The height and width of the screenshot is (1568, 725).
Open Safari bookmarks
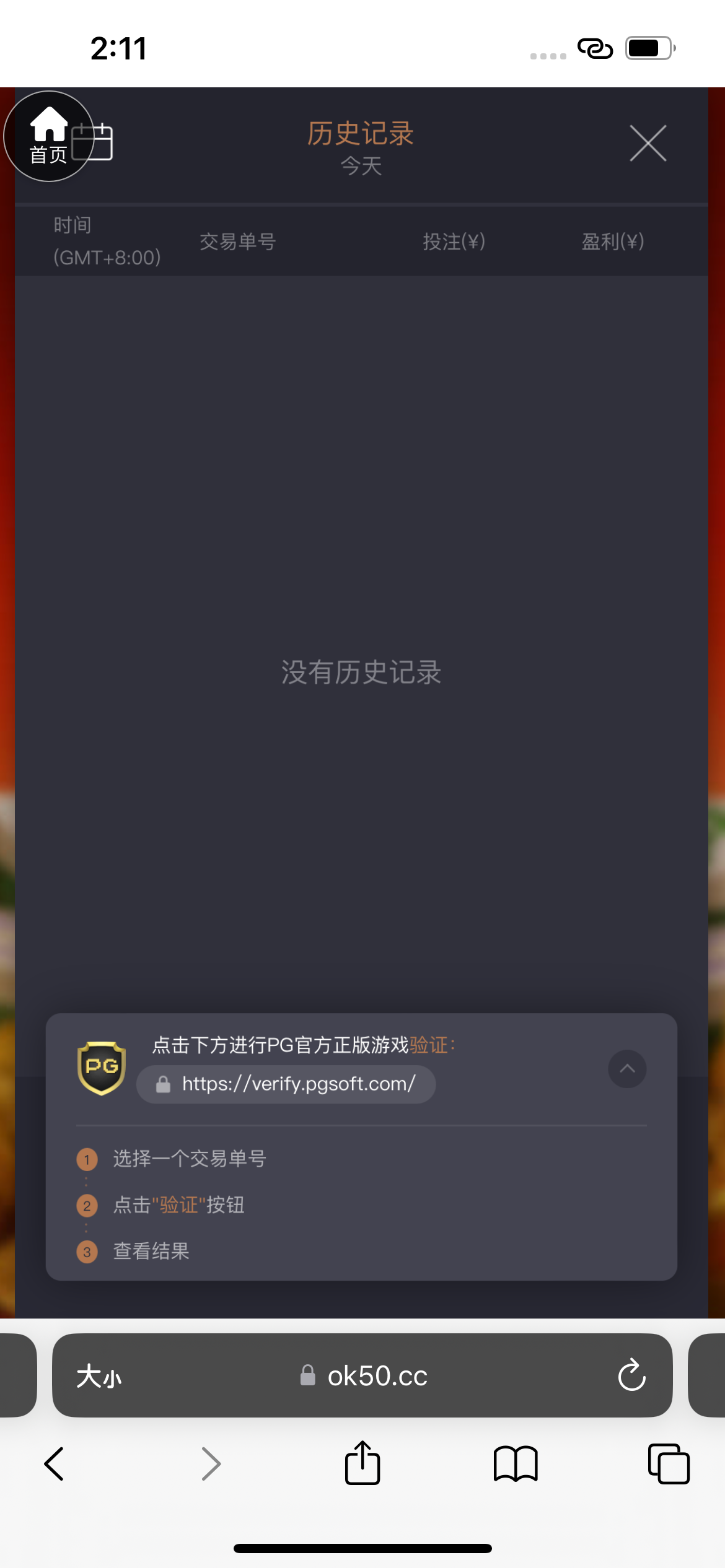(515, 1464)
